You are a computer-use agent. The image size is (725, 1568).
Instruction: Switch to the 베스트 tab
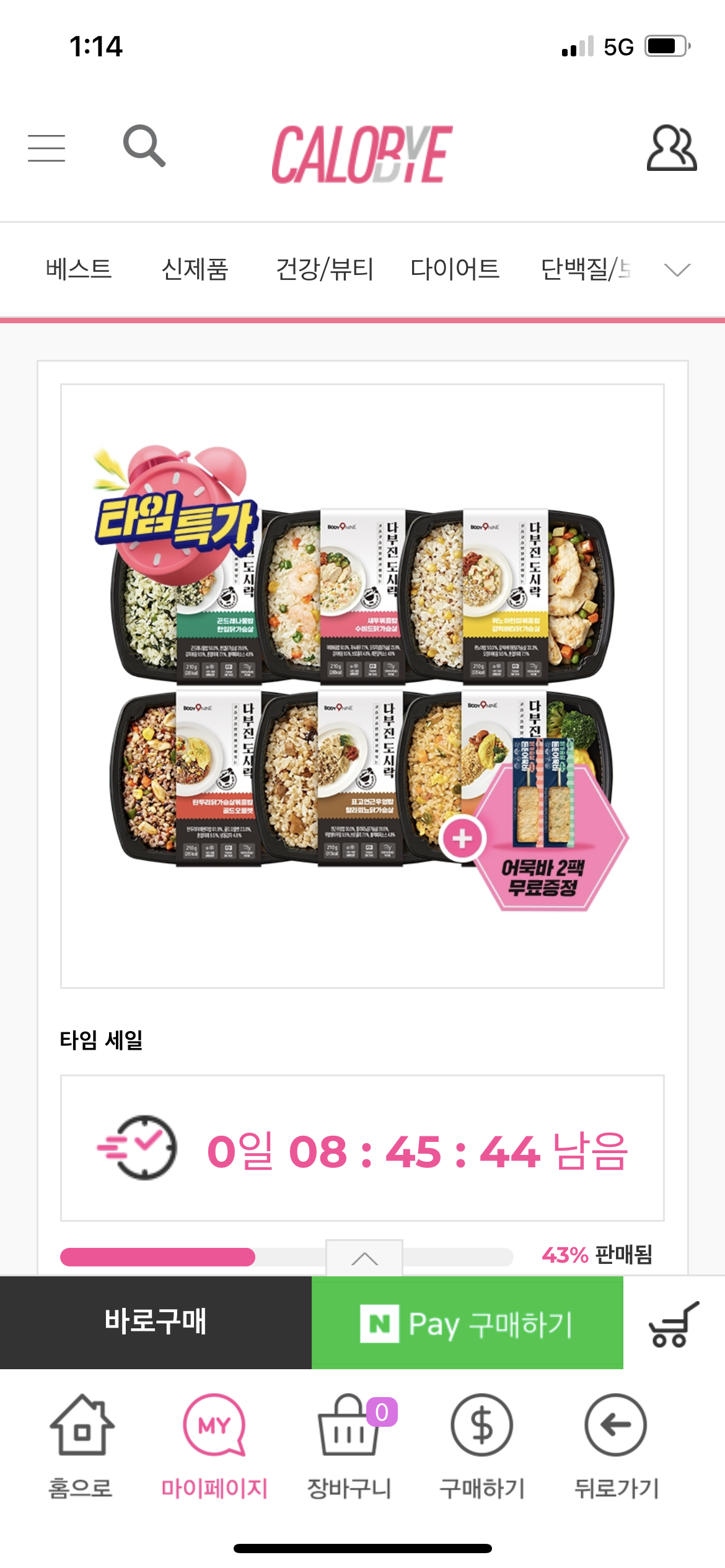(79, 269)
